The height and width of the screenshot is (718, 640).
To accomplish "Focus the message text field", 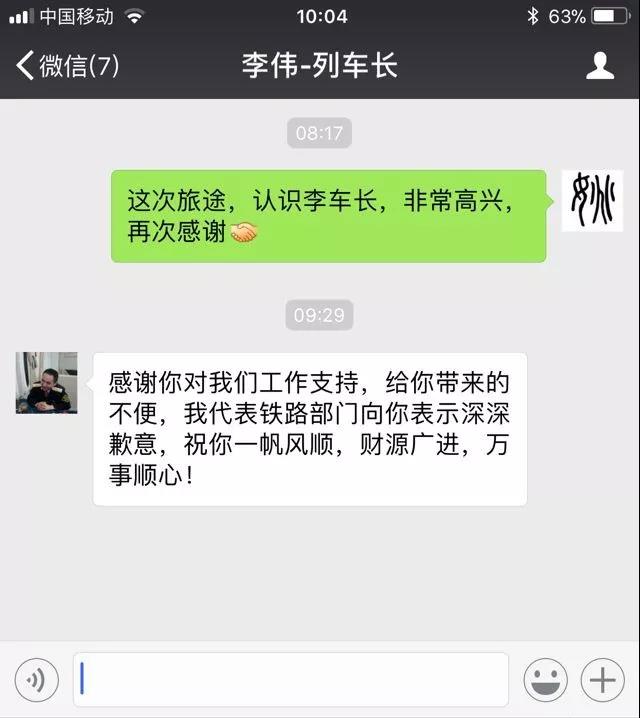I will 290,680.
